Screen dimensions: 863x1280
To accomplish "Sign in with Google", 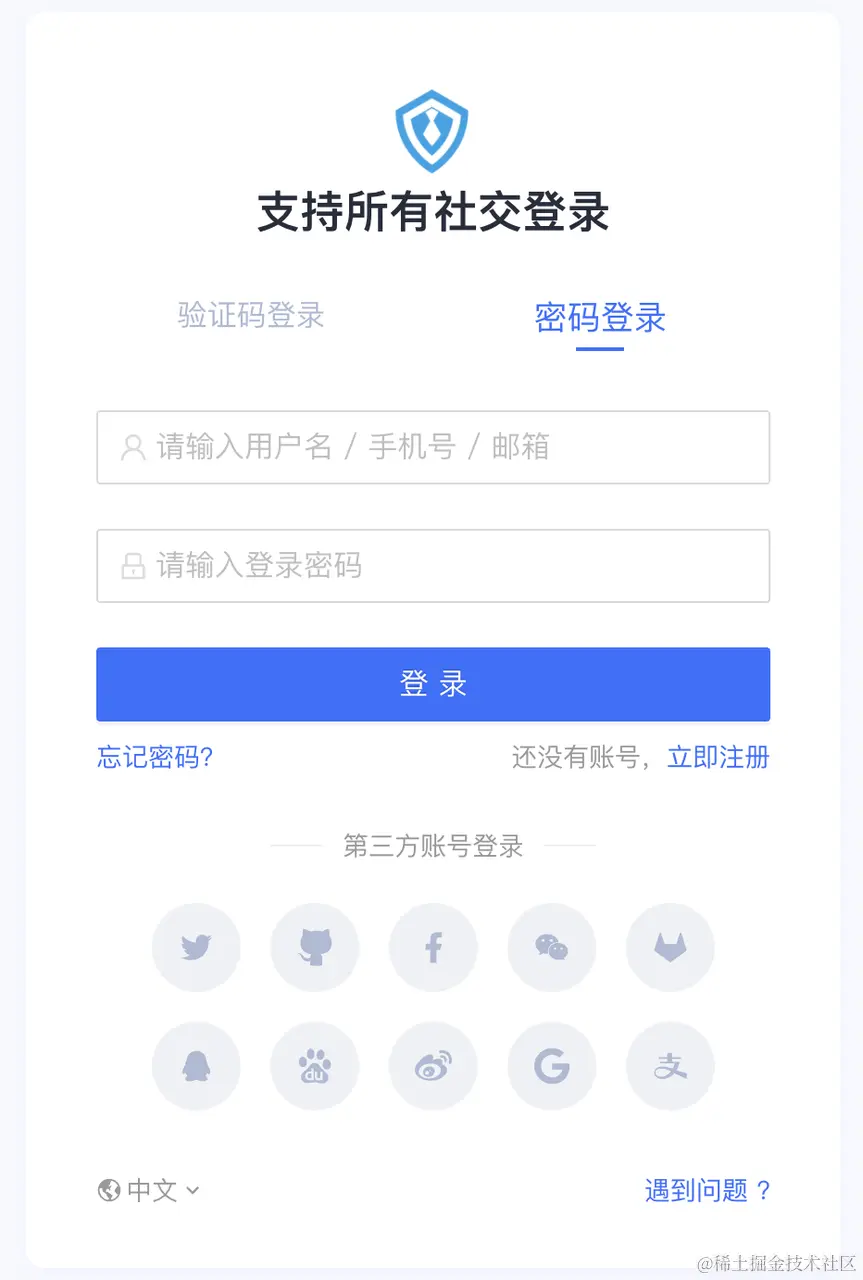I will 551,1066.
